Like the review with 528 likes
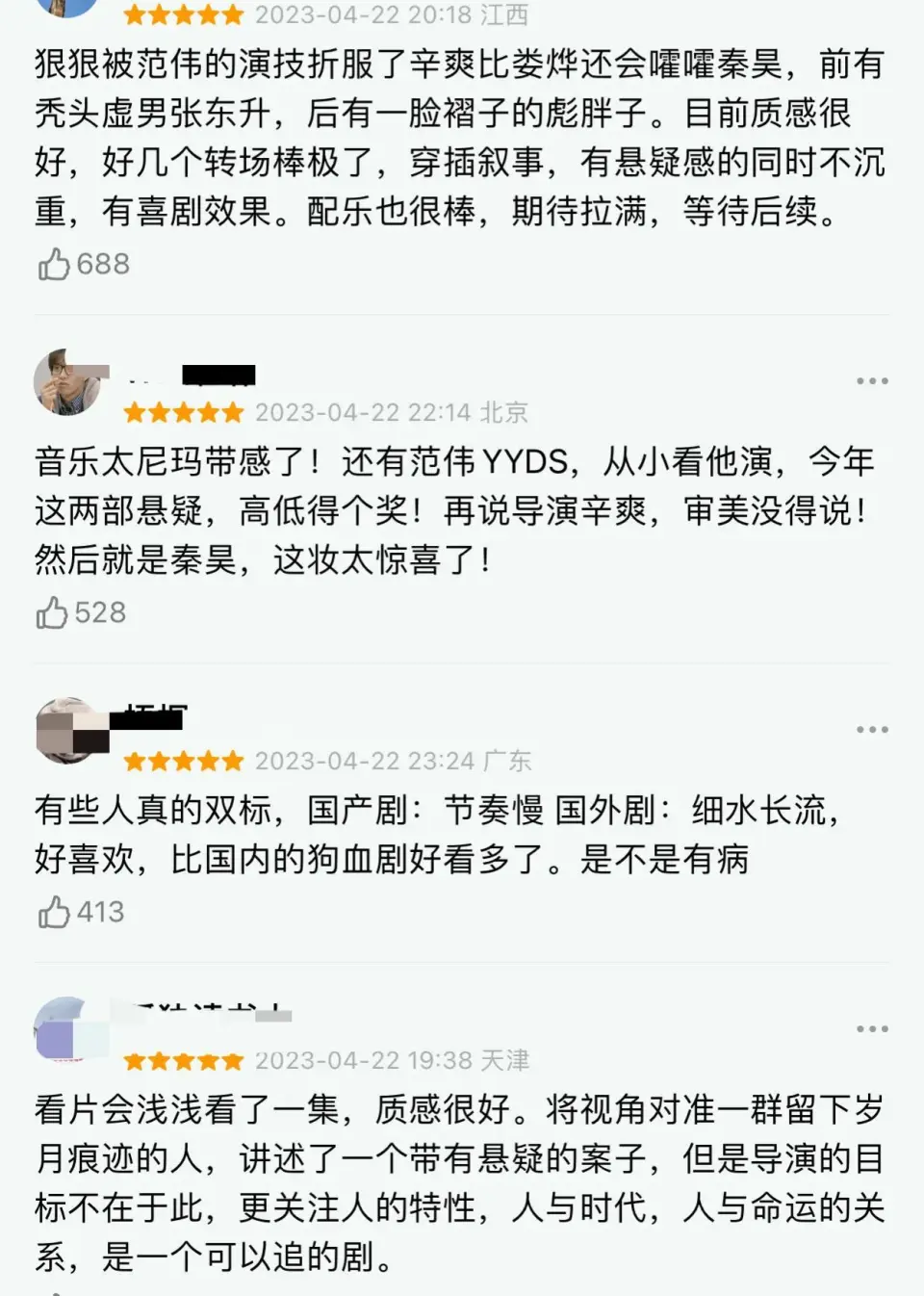The height and width of the screenshot is (1296, 924). tap(52, 612)
